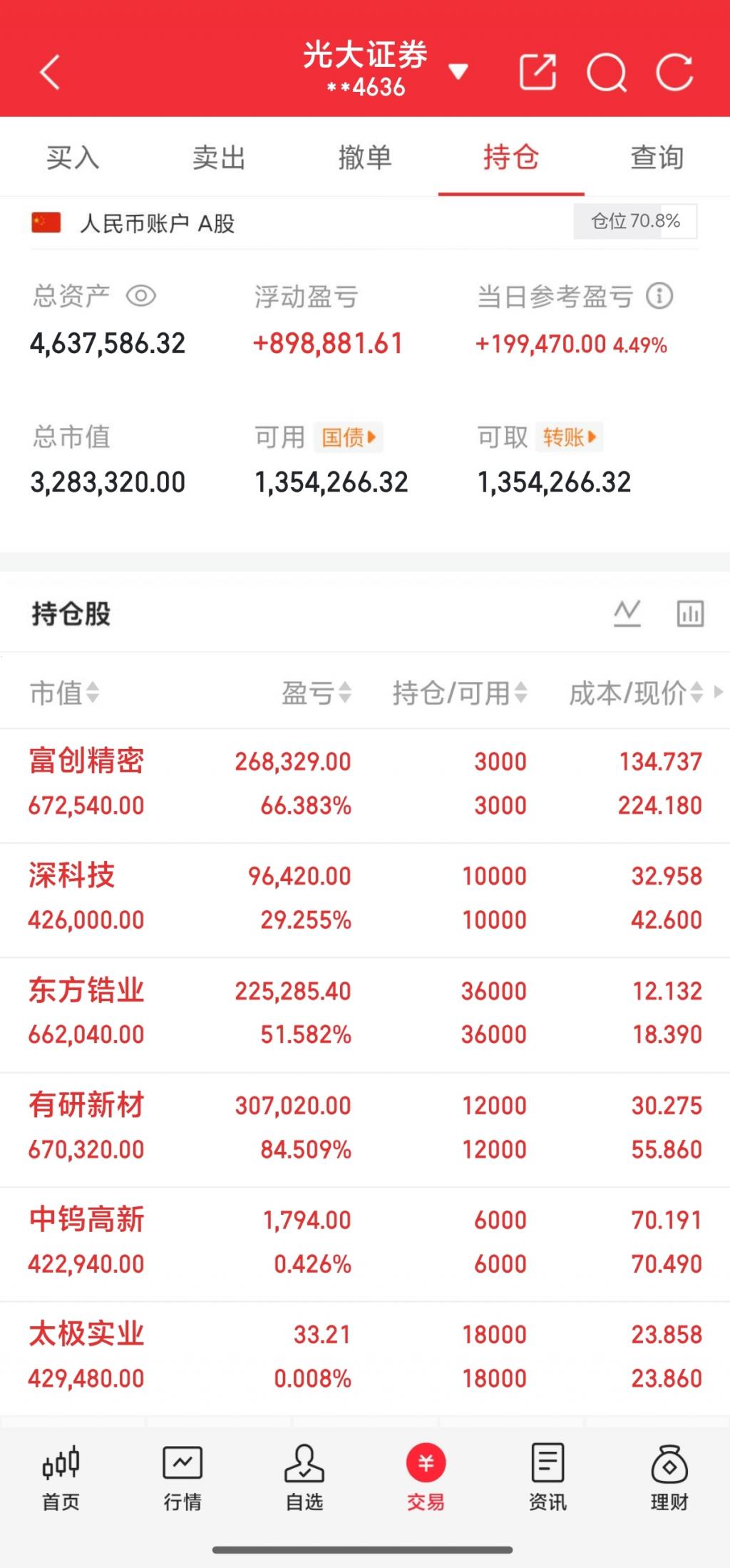Viewport: 730px width, 1568px height.
Task: Open the 富创精密 holding
Action: [365, 785]
